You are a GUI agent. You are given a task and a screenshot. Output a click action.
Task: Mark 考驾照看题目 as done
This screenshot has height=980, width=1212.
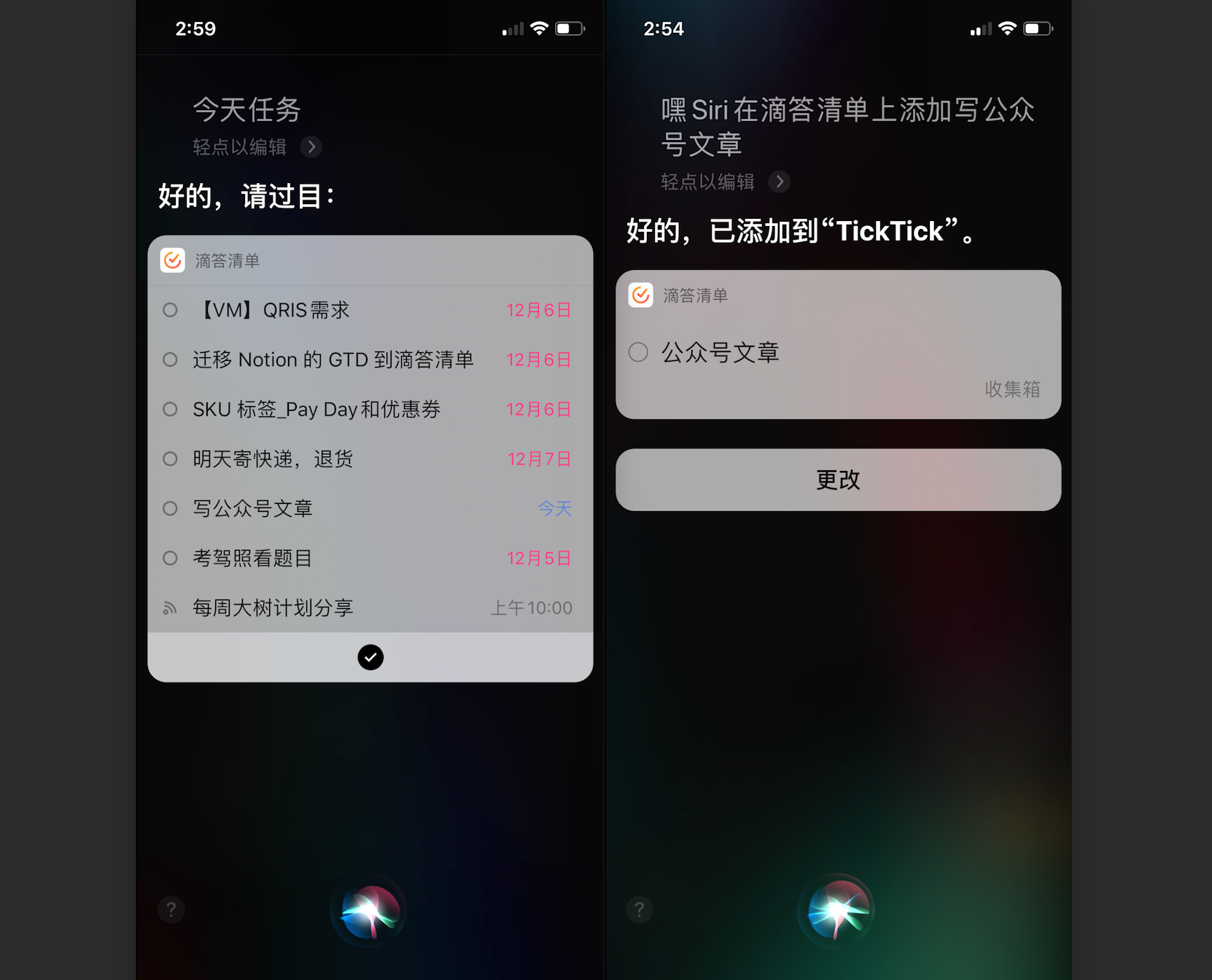point(170,559)
